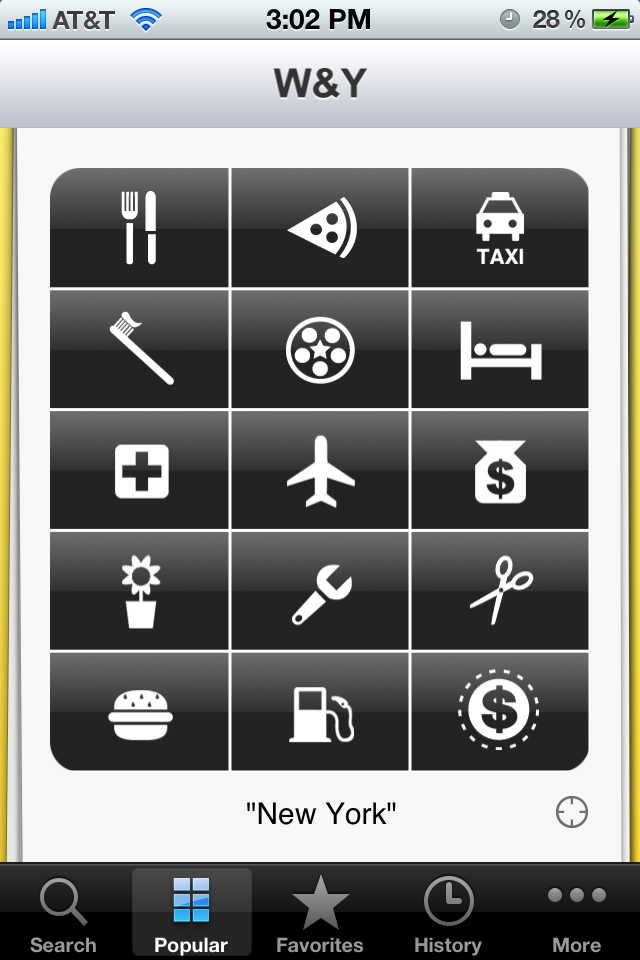This screenshot has width=640, height=960.
Task: Show the More tab
Action: pos(576,914)
